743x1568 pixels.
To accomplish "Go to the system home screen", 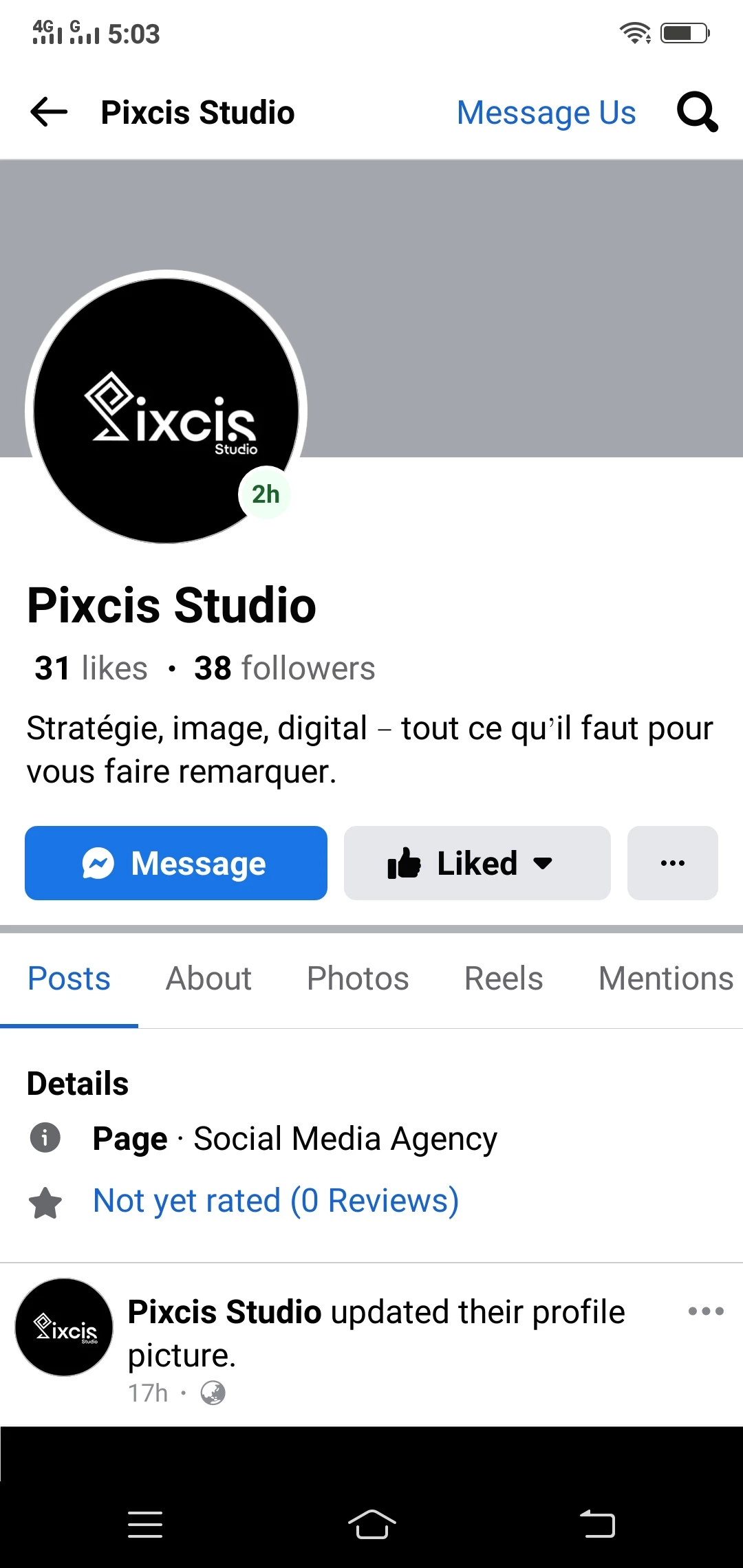I will tap(371, 1524).
